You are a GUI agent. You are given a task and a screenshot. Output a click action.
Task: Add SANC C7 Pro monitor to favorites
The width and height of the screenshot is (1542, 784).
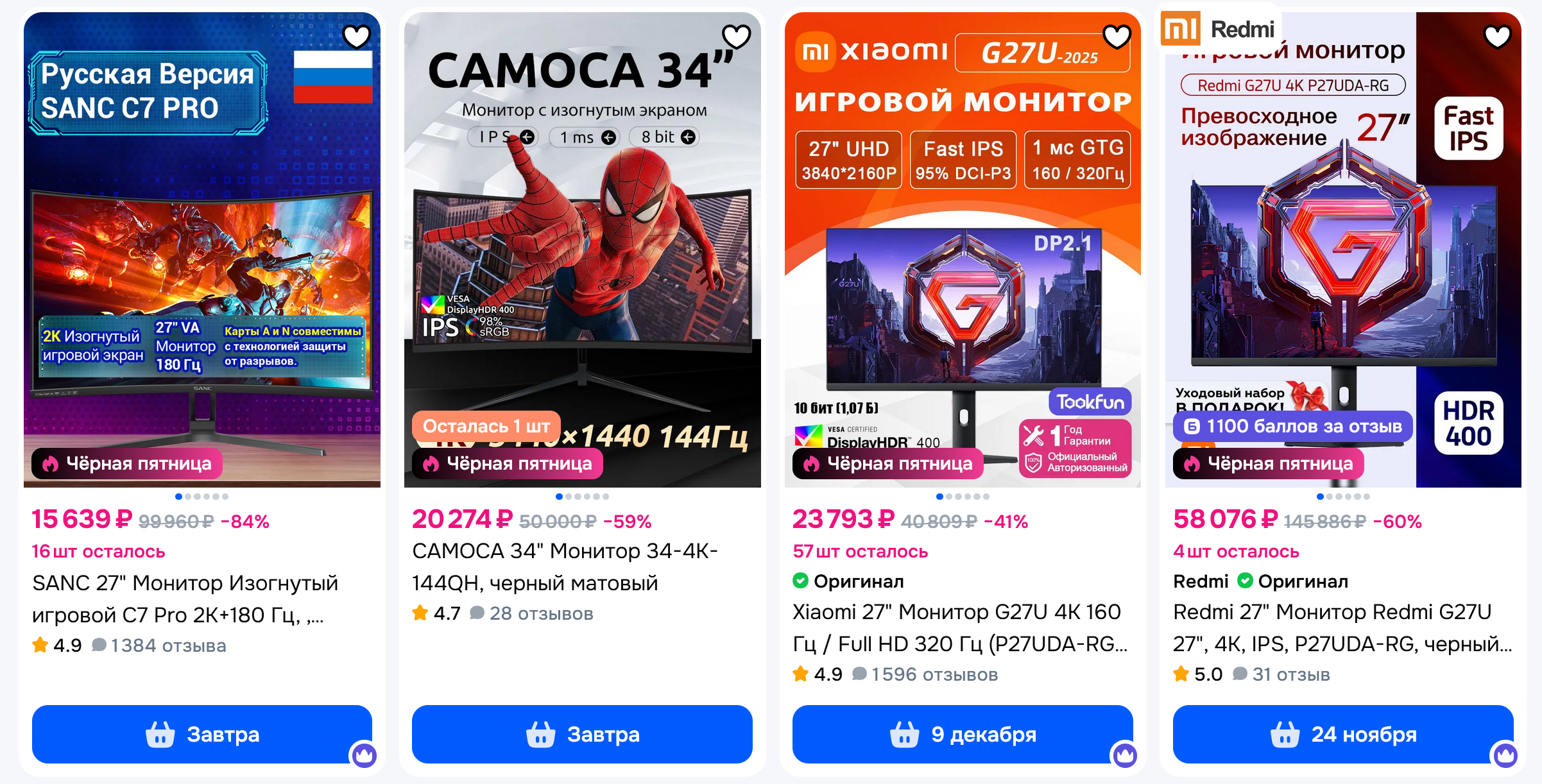click(x=356, y=36)
